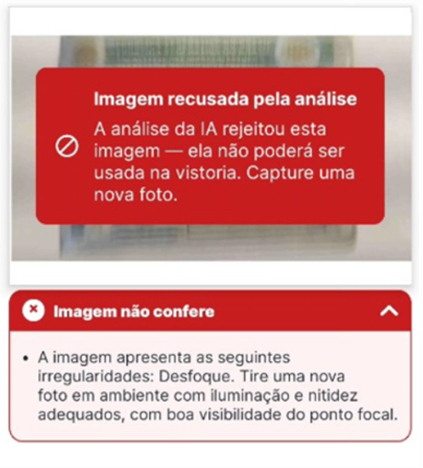
Task: Collapse the "Imagem não confere" panel
Action: tap(389, 311)
